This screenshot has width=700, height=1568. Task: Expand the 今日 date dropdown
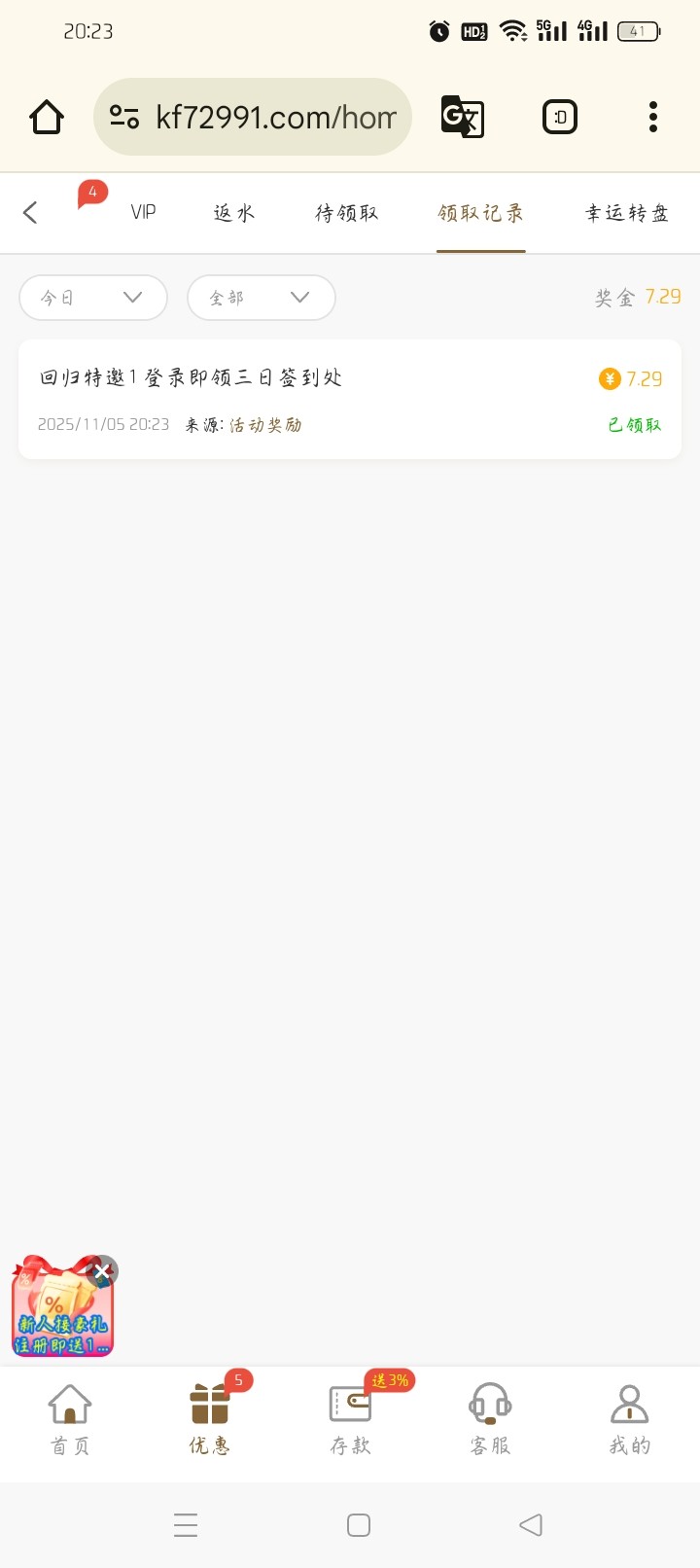click(x=93, y=298)
